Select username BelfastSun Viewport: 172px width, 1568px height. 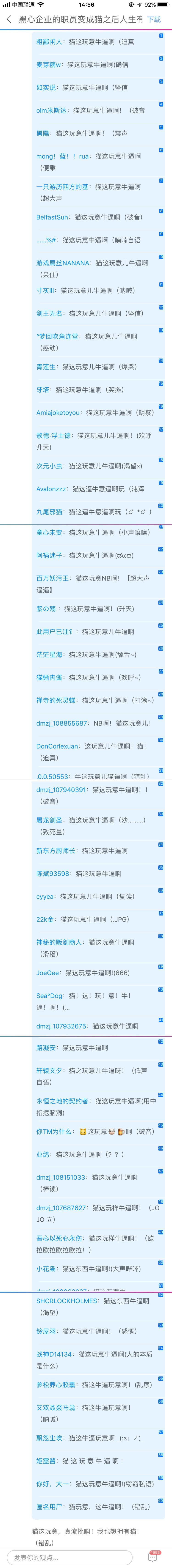53,217
